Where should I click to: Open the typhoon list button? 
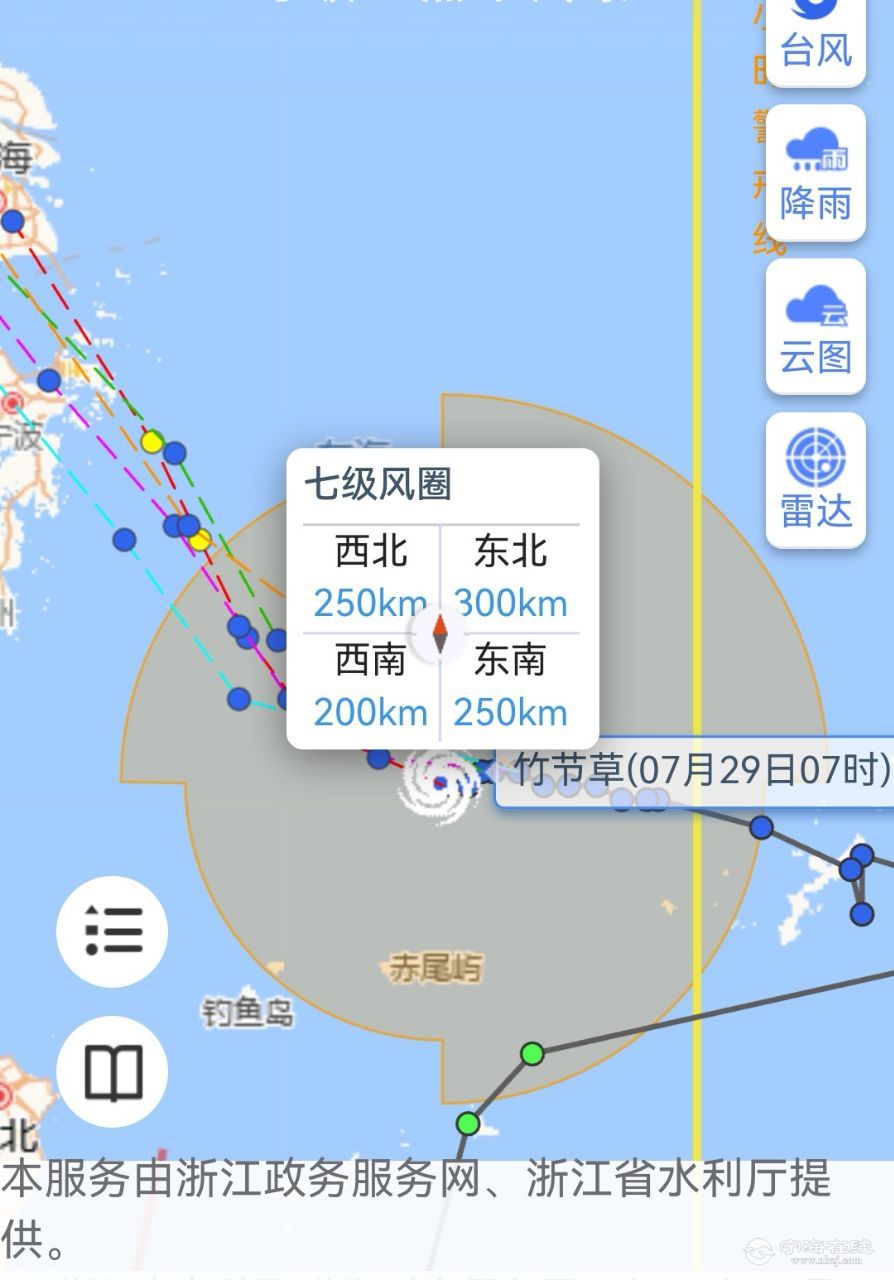click(x=112, y=932)
